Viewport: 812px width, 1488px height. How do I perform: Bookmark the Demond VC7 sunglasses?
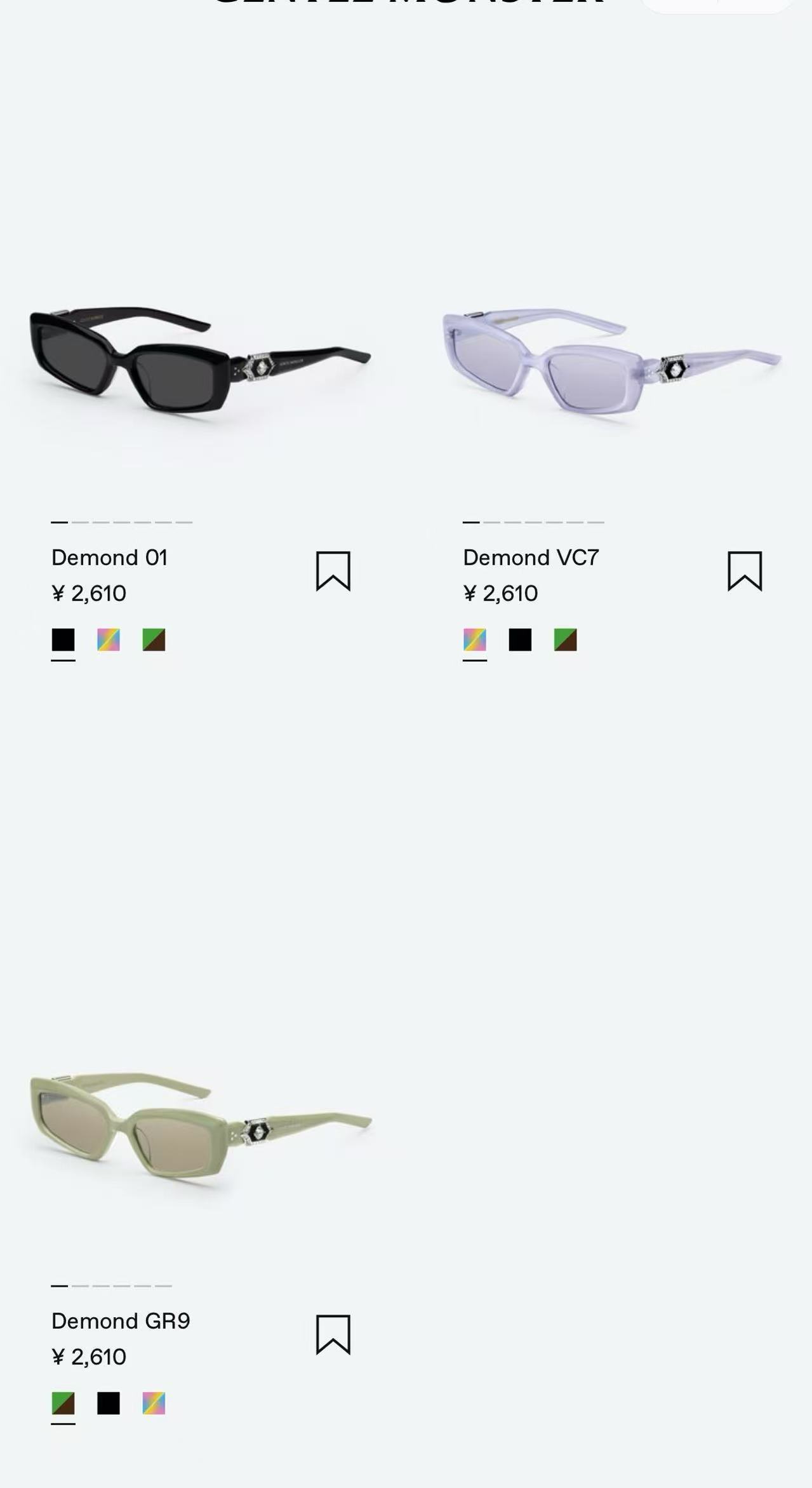[x=745, y=571]
